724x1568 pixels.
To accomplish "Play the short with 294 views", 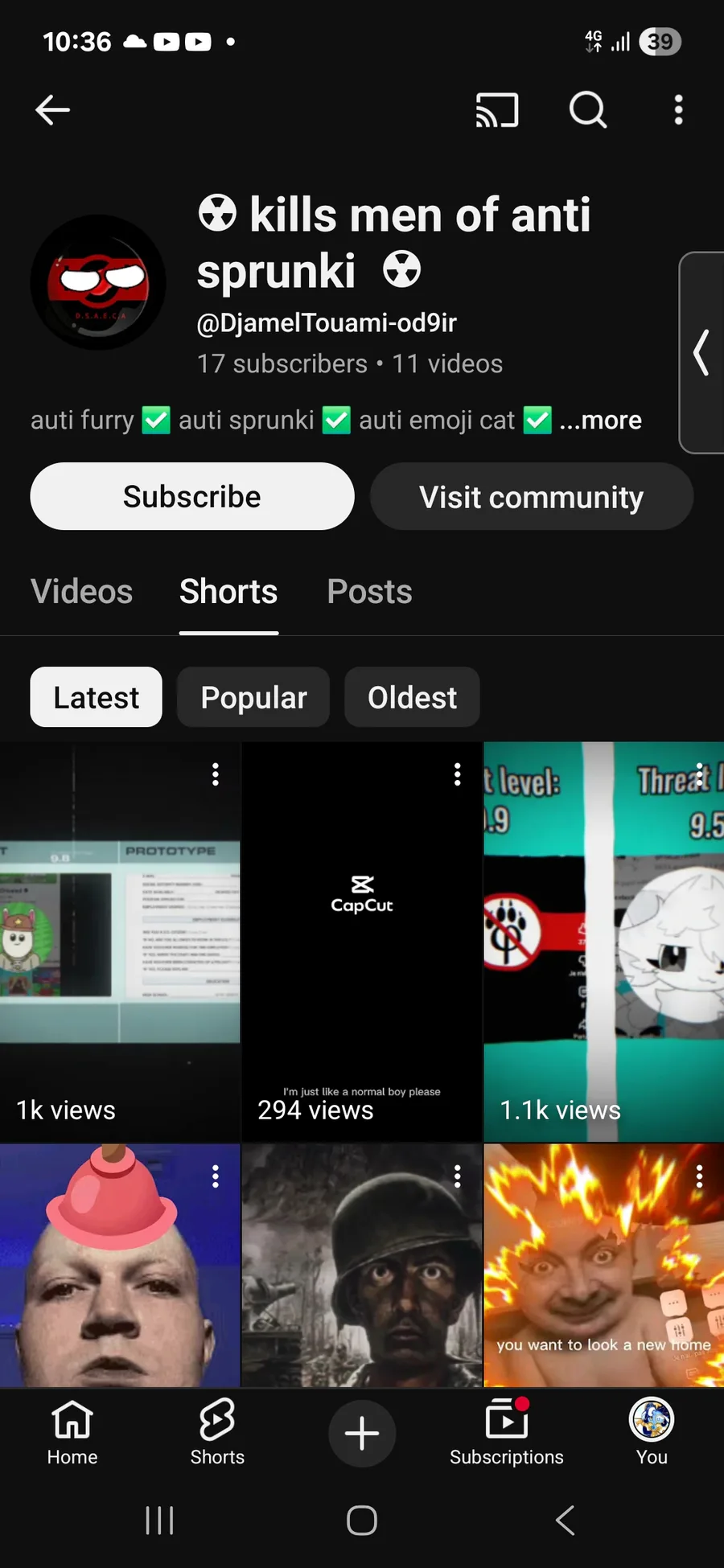I will (362, 941).
